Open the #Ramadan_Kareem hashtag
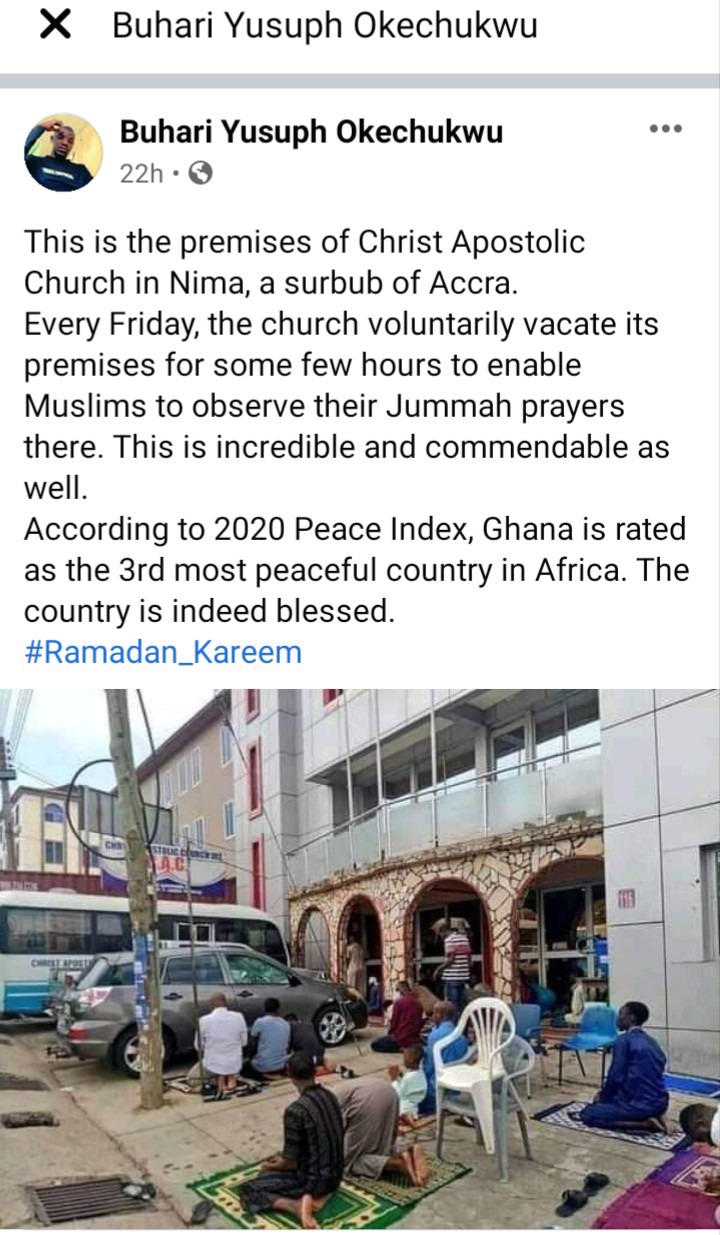Screen dimensions: 720x1235 click(x=162, y=653)
